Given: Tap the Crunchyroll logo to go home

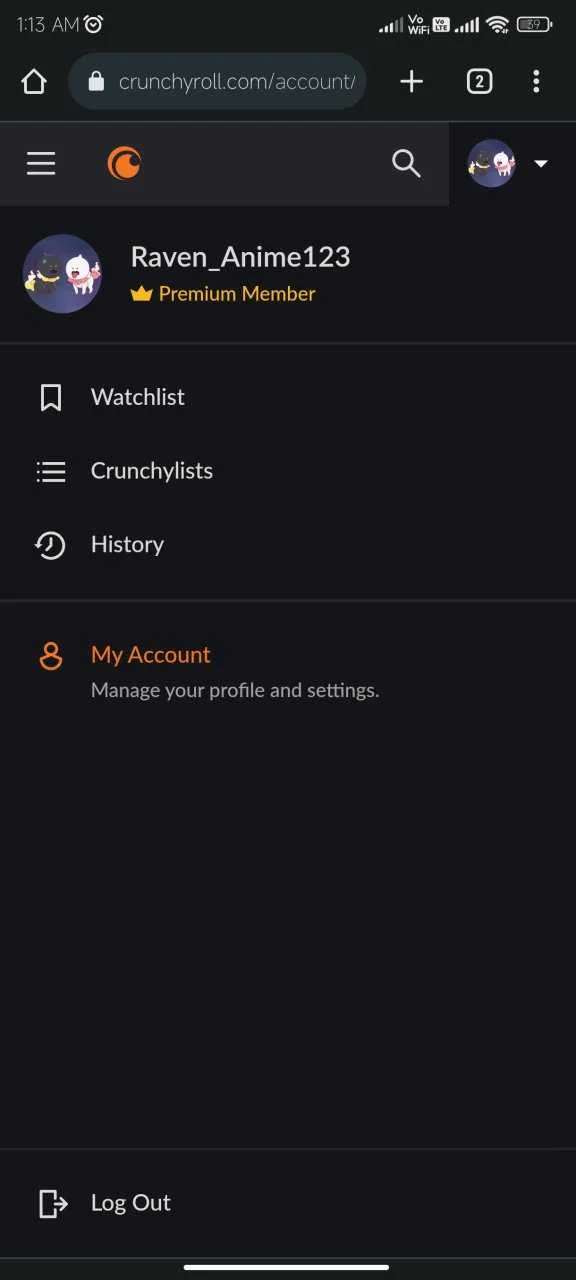Looking at the screenshot, I should click(x=125, y=163).
